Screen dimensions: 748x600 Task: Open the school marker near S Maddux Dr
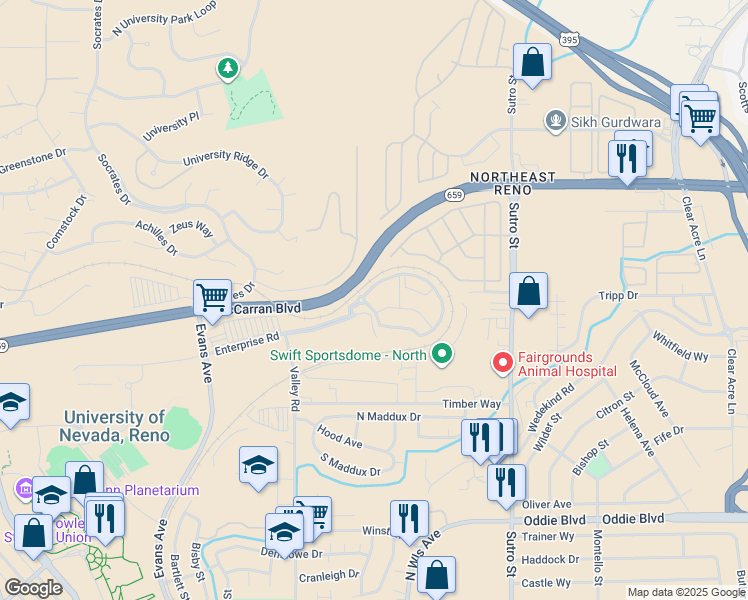(x=259, y=468)
